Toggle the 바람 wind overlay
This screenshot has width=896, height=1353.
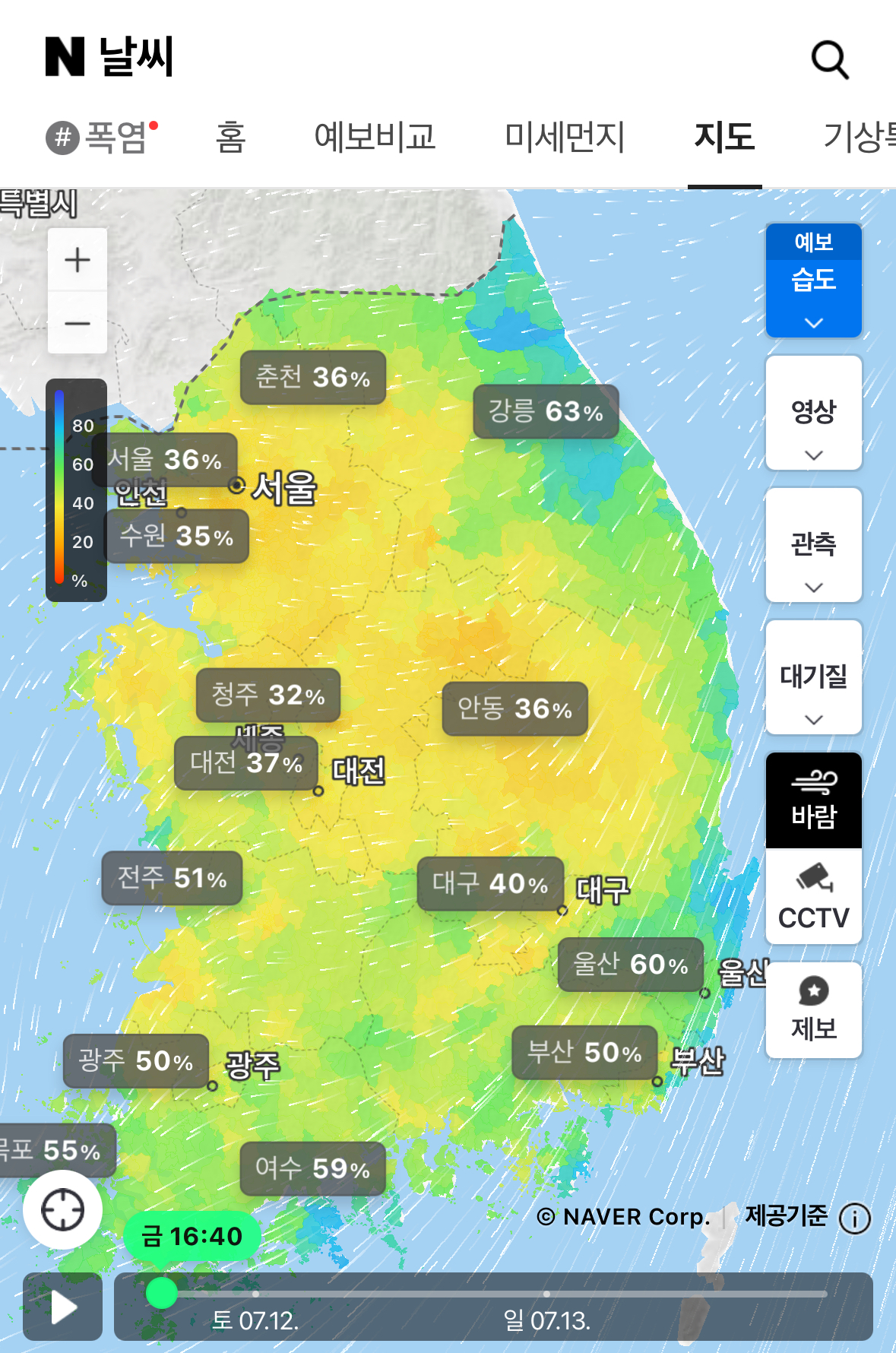(x=813, y=800)
